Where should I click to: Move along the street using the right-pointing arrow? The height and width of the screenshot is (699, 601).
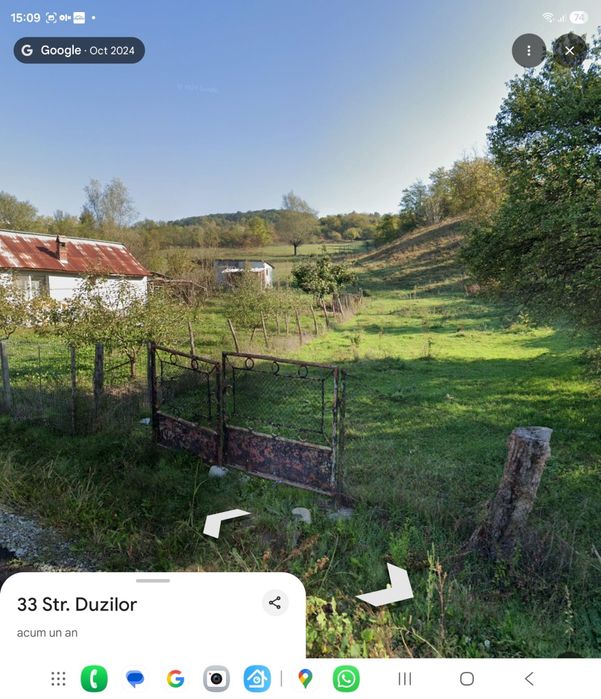[x=388, y=587]
